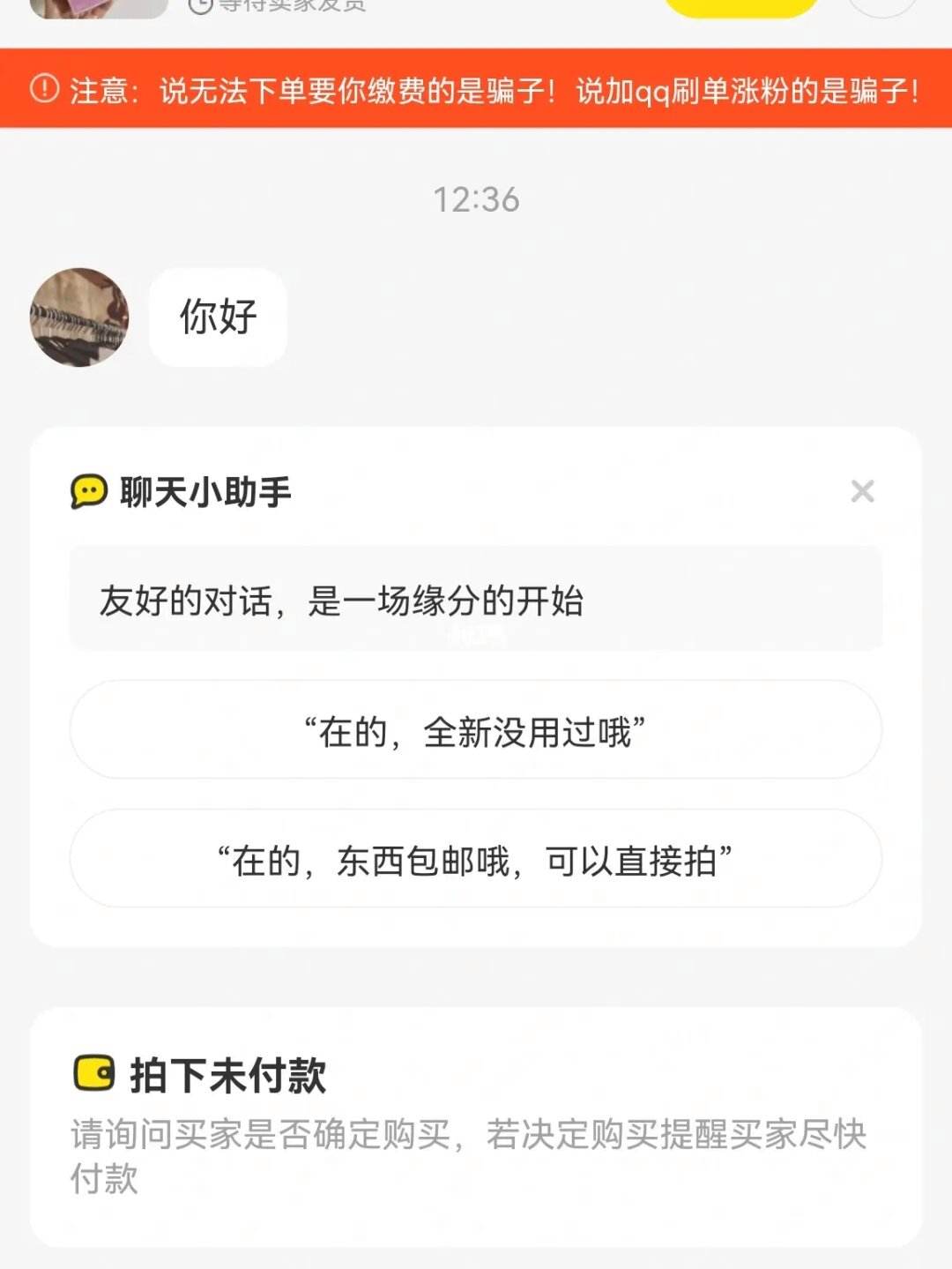Open the buyer's avatar next to 你好

(79, 317)
